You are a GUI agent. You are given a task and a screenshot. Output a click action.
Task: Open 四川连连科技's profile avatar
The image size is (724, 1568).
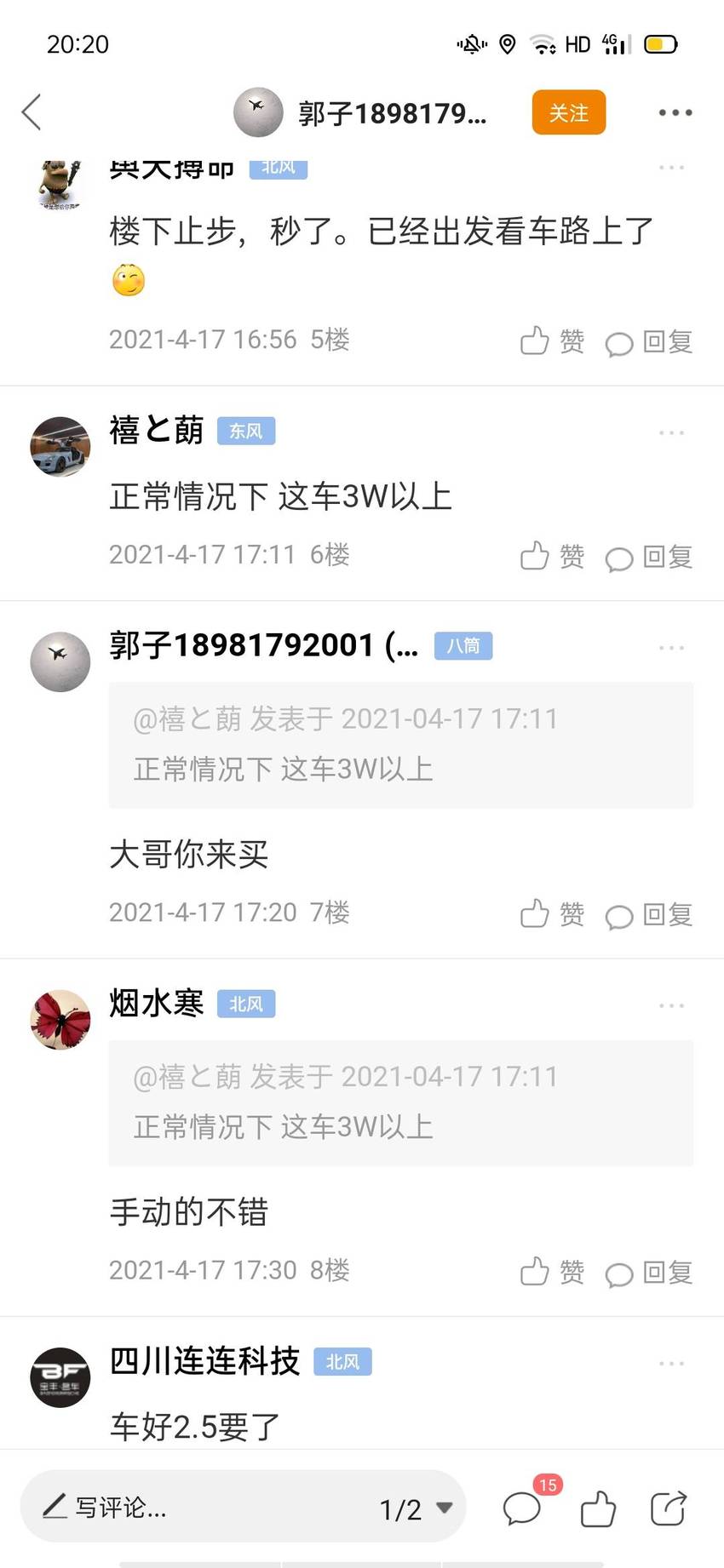60,1376
